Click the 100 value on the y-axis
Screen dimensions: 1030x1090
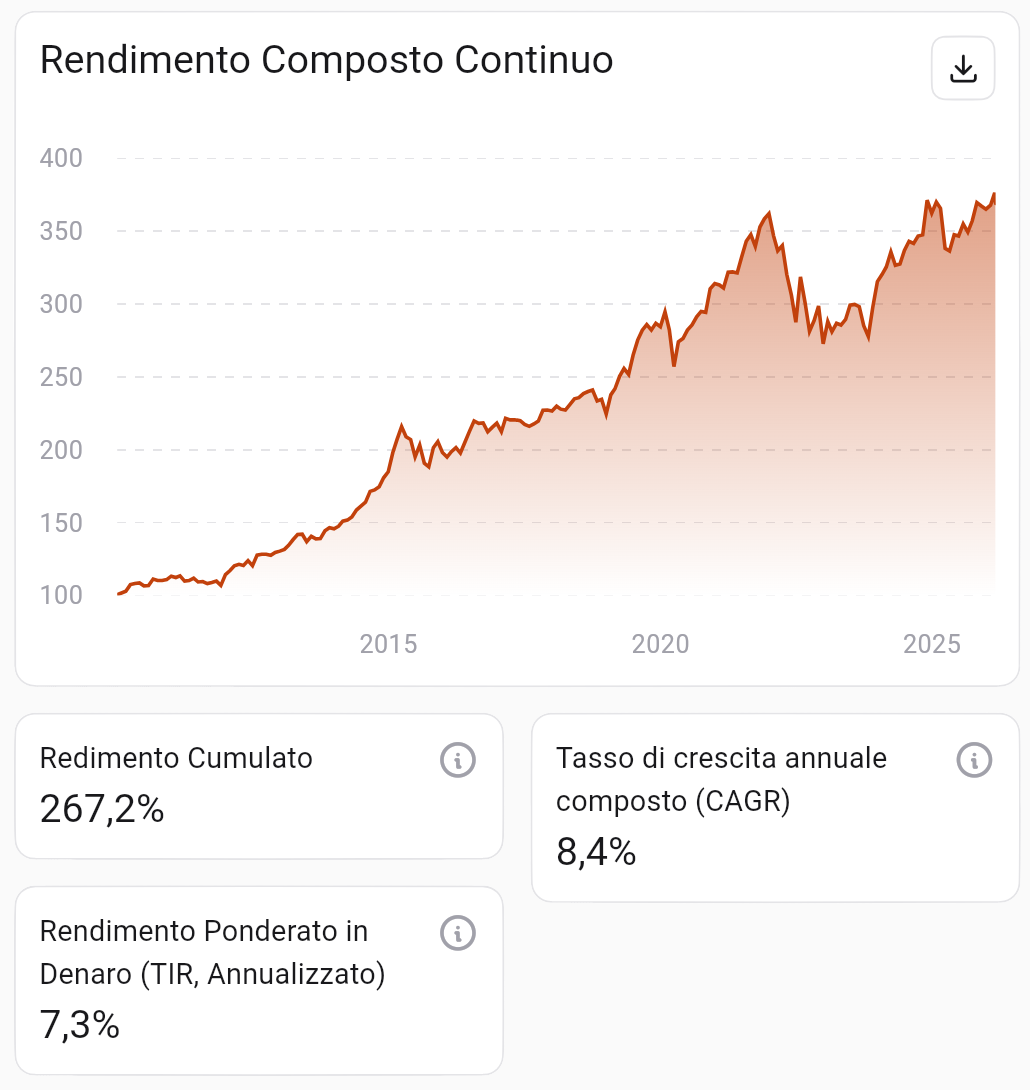62,594
